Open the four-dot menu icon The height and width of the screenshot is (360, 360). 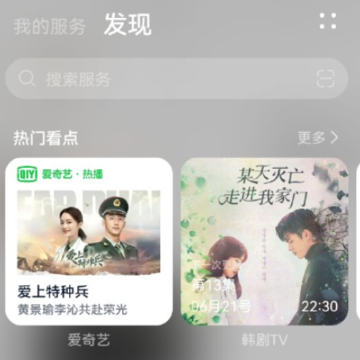328,21
